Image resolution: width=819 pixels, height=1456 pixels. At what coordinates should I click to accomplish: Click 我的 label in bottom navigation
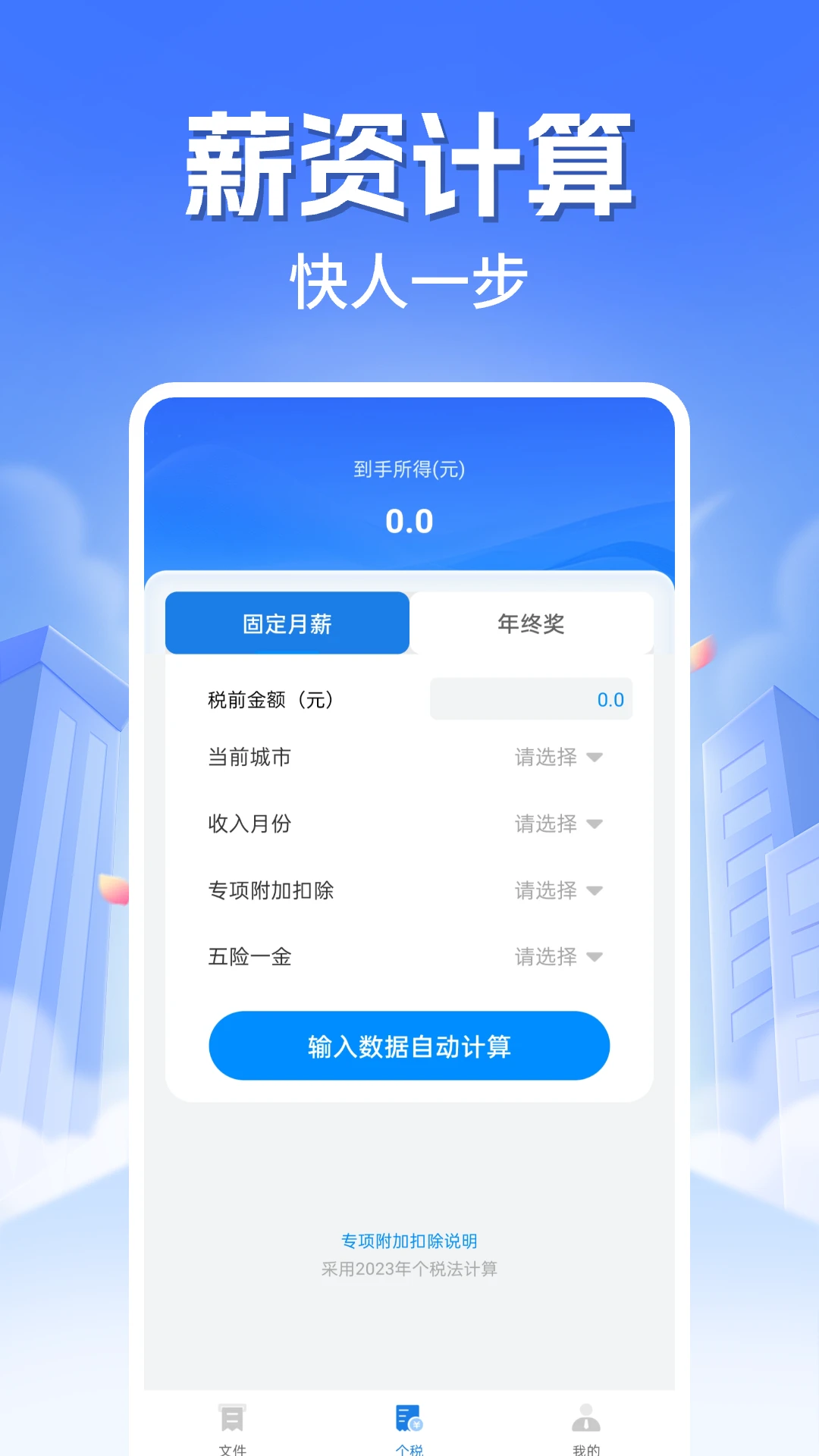(588, 1448)
